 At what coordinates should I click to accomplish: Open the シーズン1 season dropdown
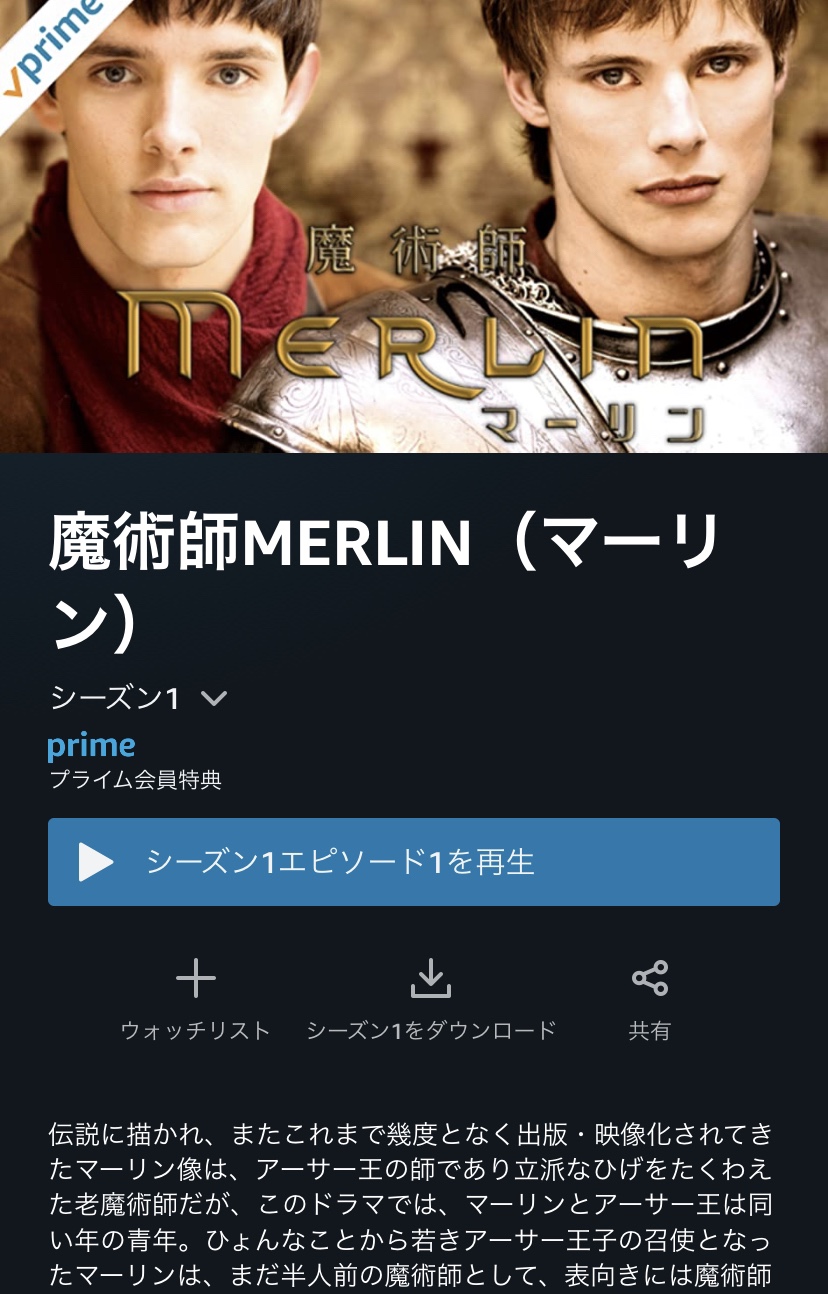138,698
